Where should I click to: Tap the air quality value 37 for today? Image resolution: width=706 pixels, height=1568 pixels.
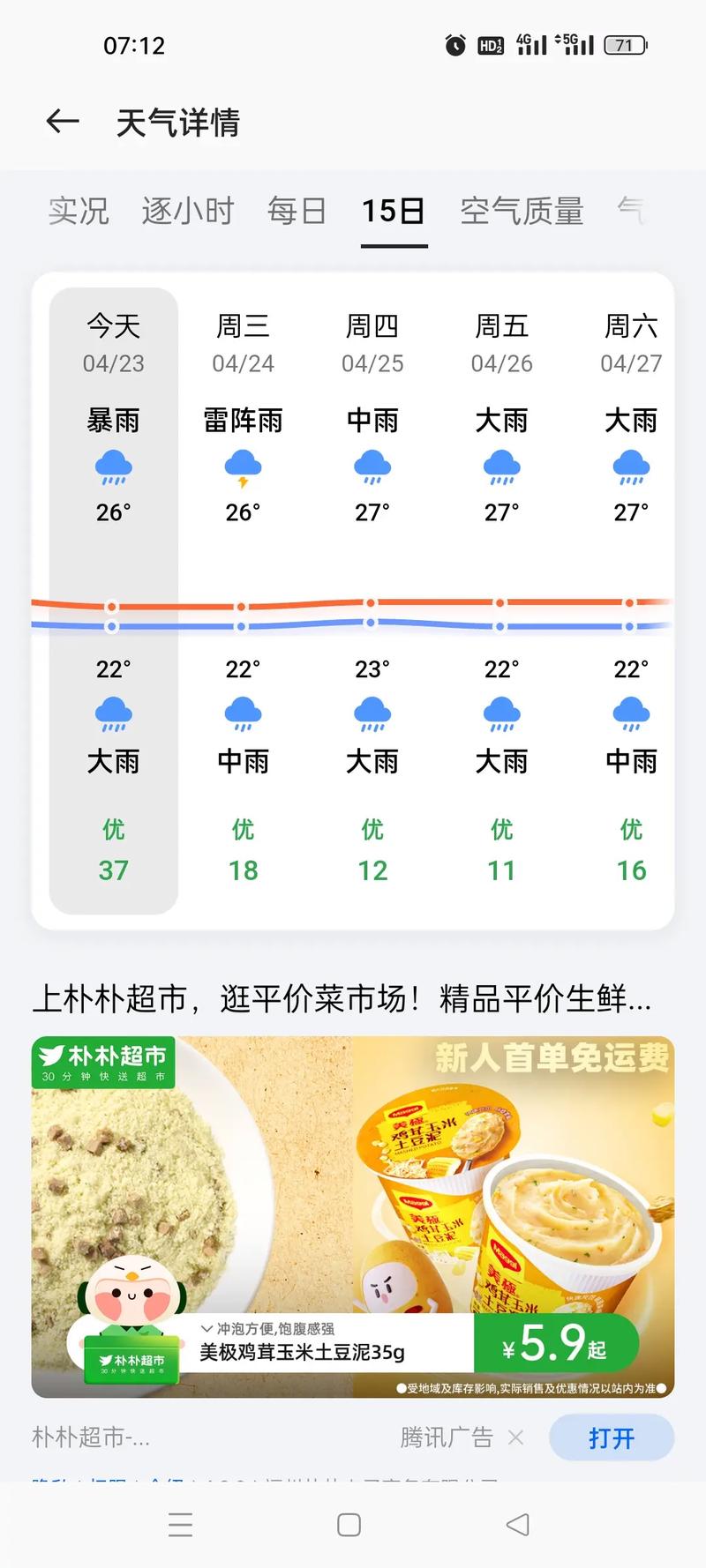click(x=112, y=870)
